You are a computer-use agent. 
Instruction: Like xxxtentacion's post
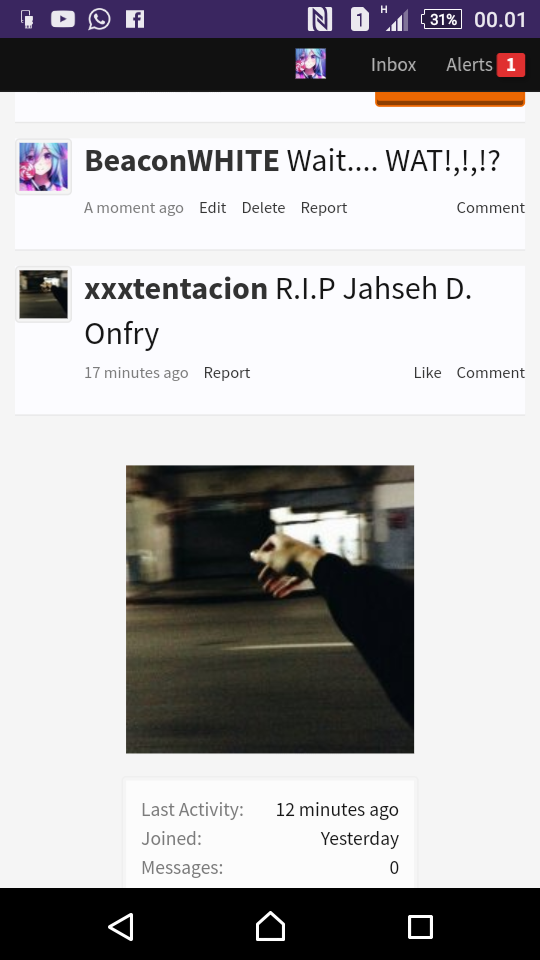coord(427,372)
